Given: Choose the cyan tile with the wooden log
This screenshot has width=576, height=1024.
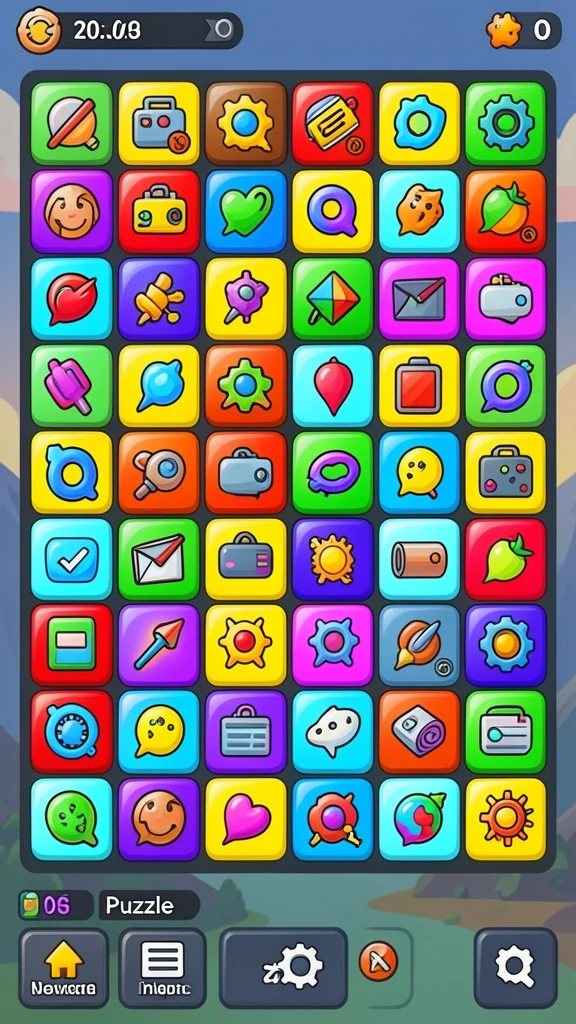Looking at the screenshot, I should (419, 559).
